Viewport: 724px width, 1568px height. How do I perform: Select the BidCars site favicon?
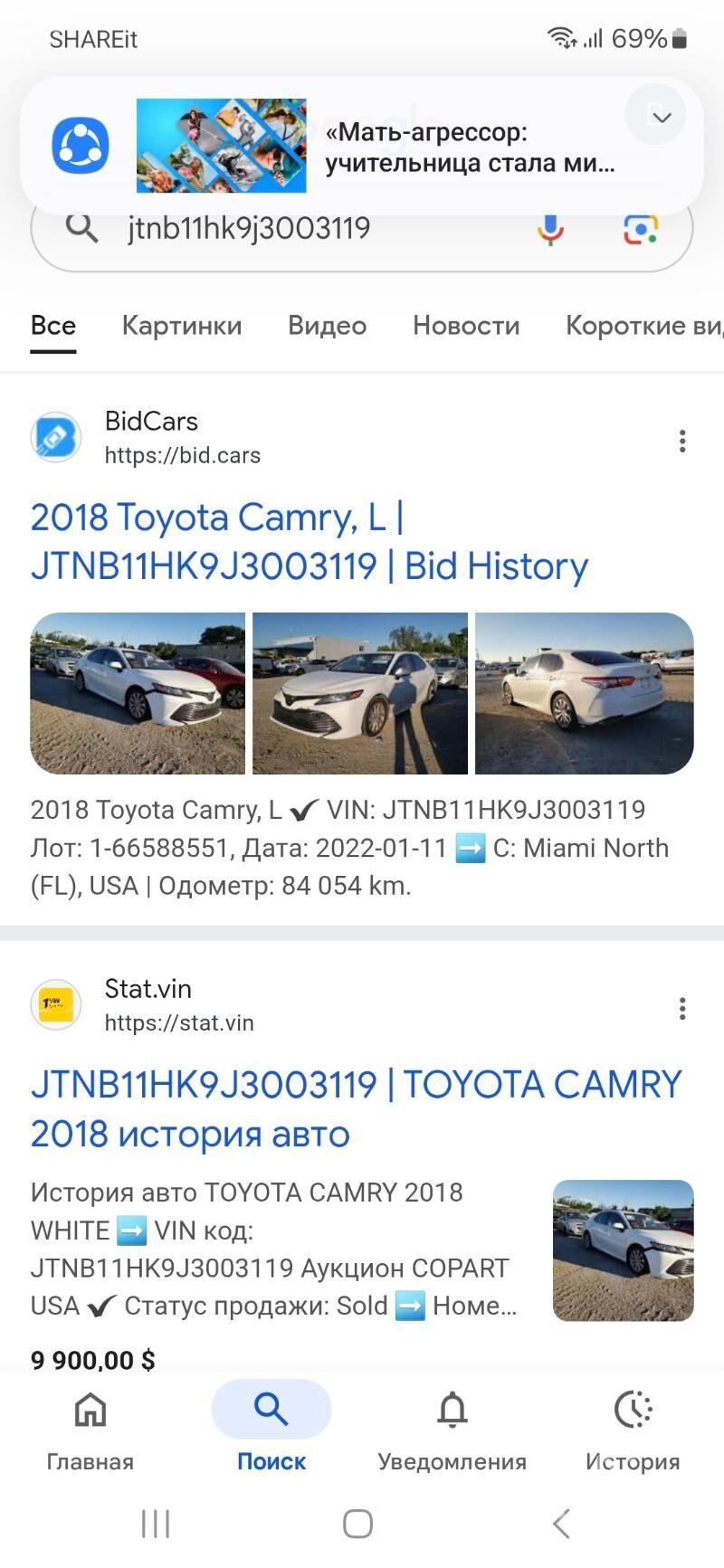[55, 437]
